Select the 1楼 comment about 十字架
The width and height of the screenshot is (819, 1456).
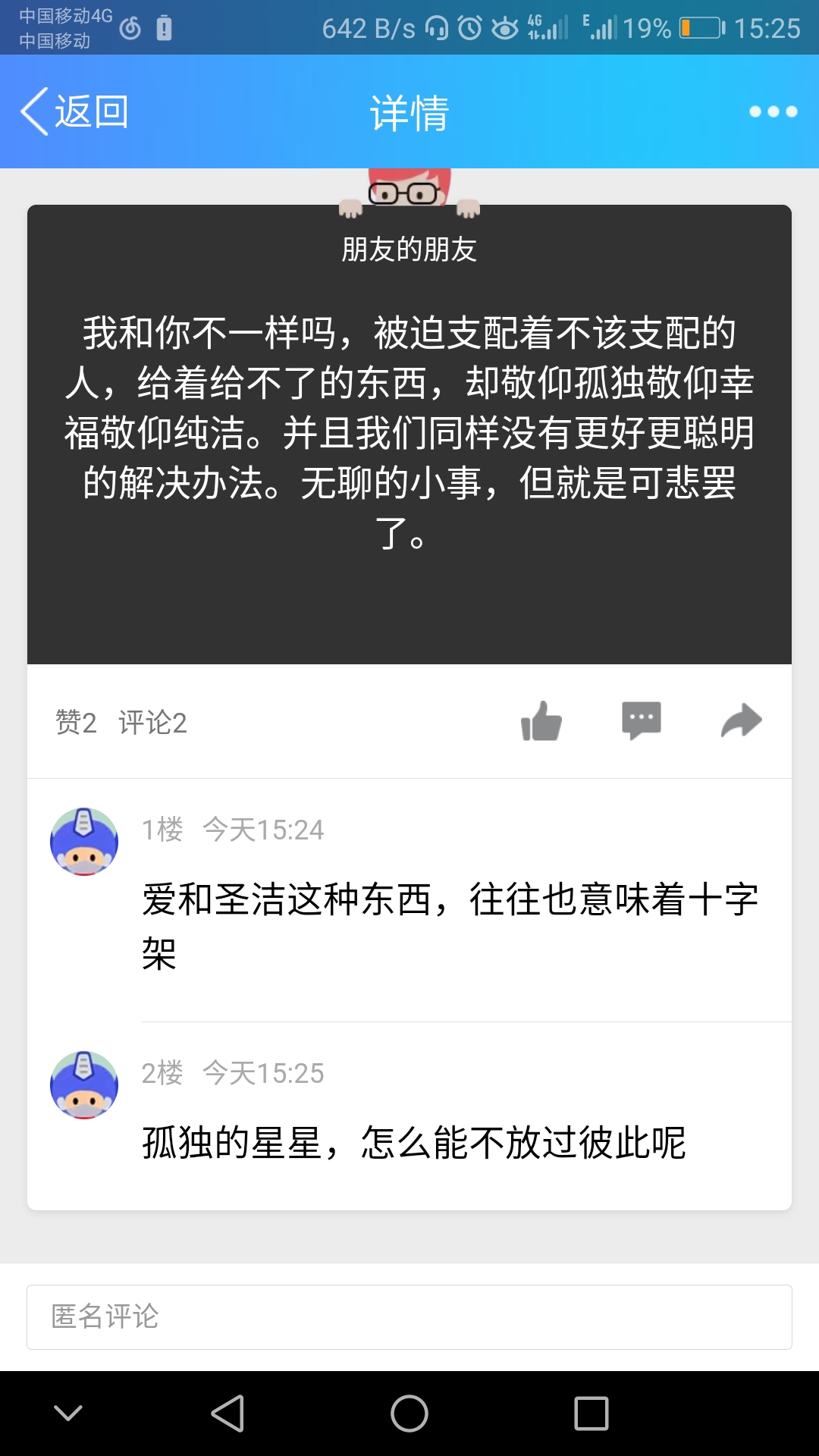[450, 926]
